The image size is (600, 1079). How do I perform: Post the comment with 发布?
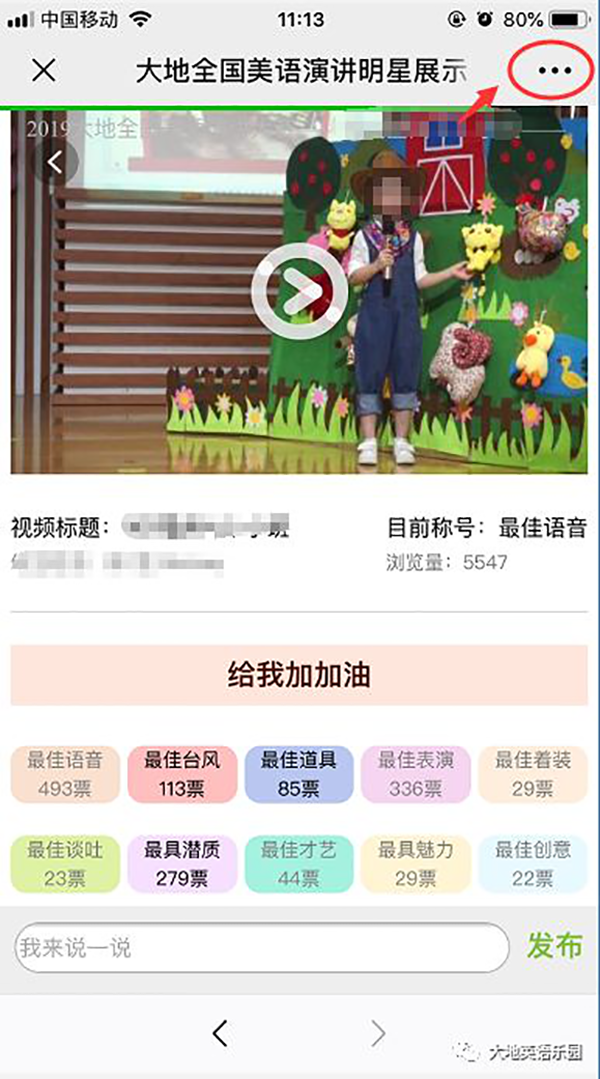(x=555, y=946)
